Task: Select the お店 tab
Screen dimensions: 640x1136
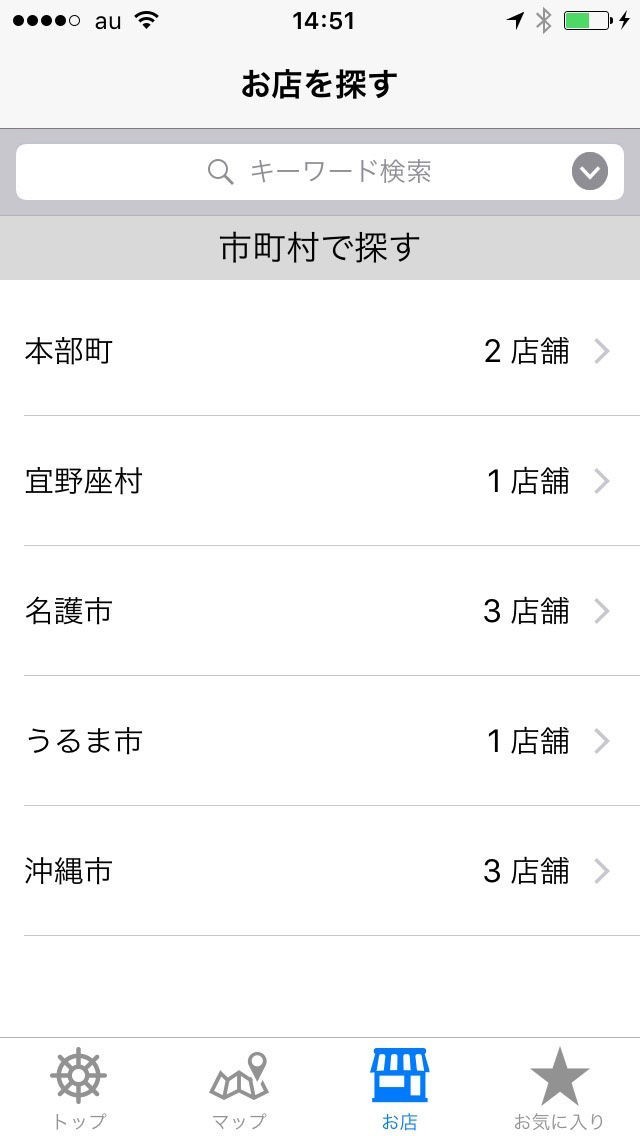Action: pos(399,1088)
